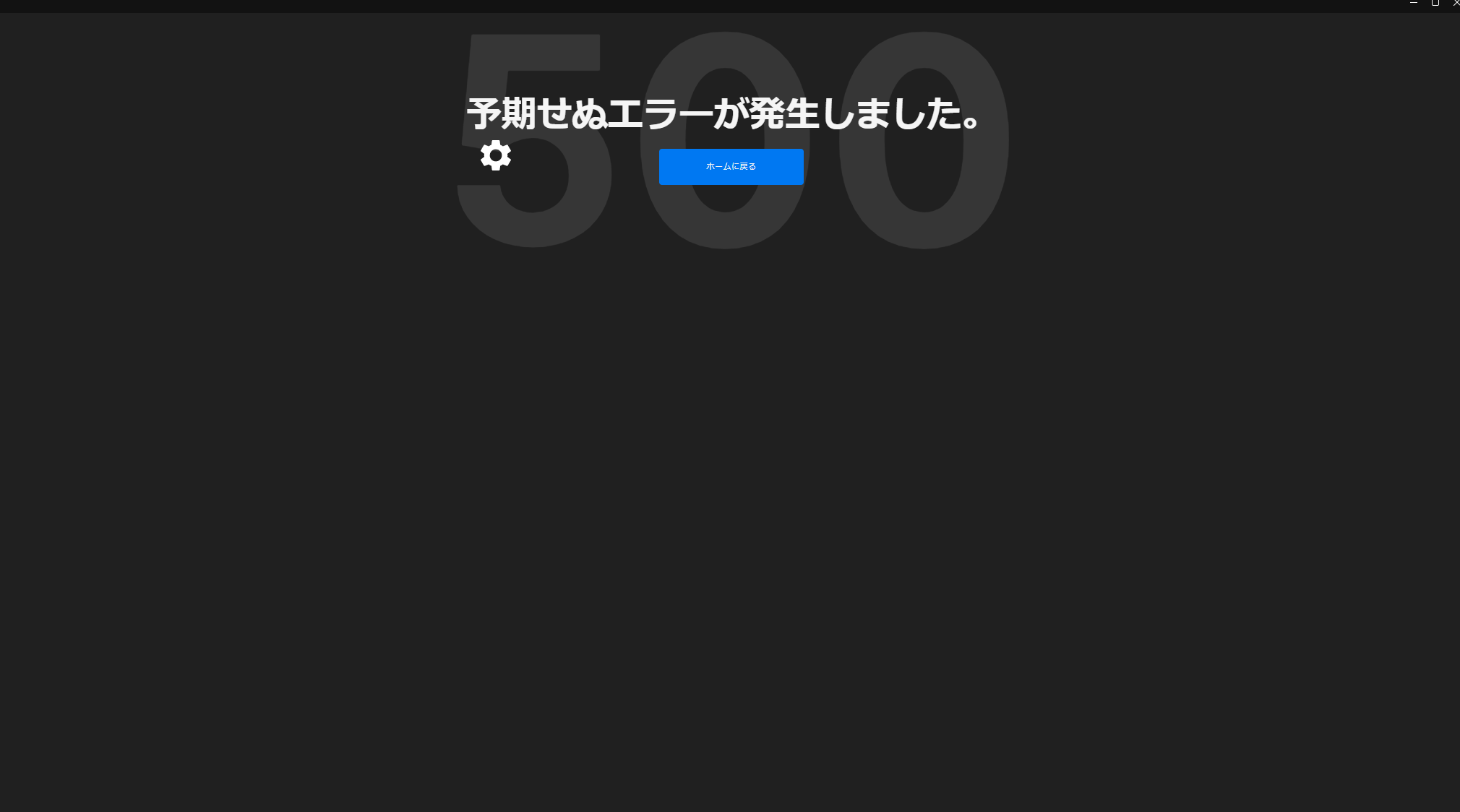
Task: Tap the ホームに戻る button
Action: coord(731,167)
